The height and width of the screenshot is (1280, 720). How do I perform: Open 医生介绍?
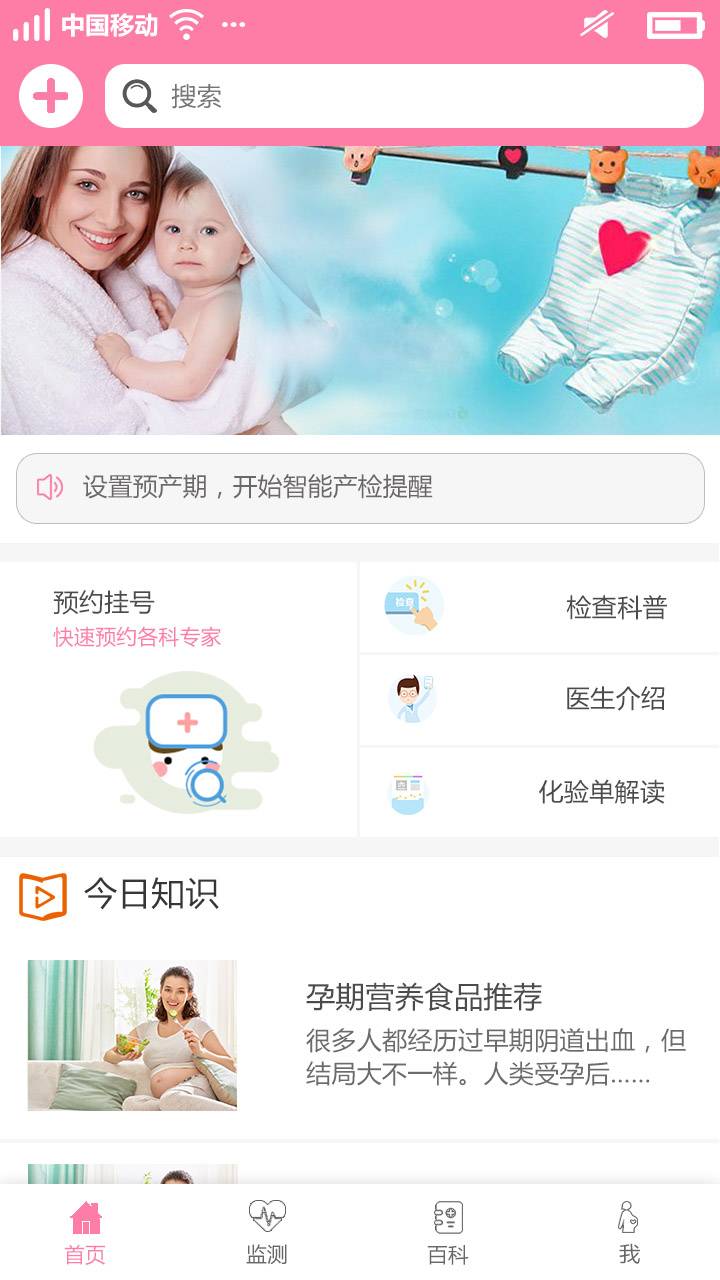click(540, 699)
